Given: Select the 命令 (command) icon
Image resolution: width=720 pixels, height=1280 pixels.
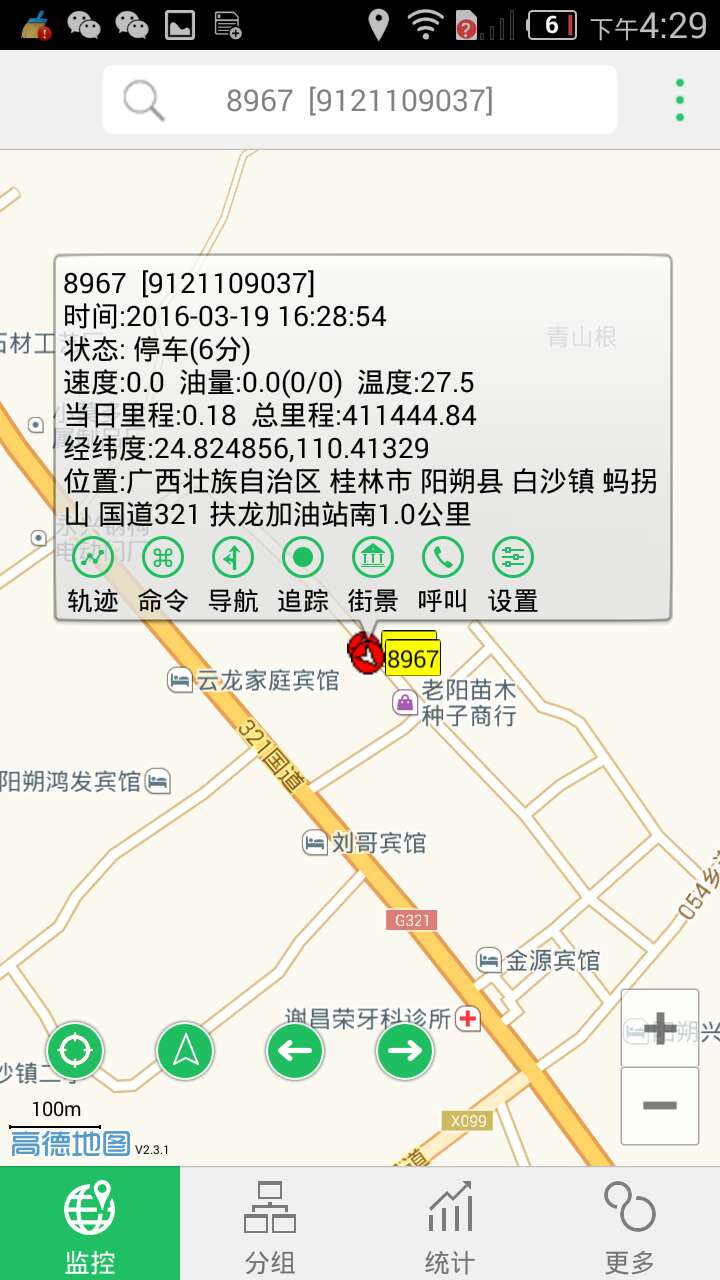Looking at the screenshot, I should coord(162,557).
